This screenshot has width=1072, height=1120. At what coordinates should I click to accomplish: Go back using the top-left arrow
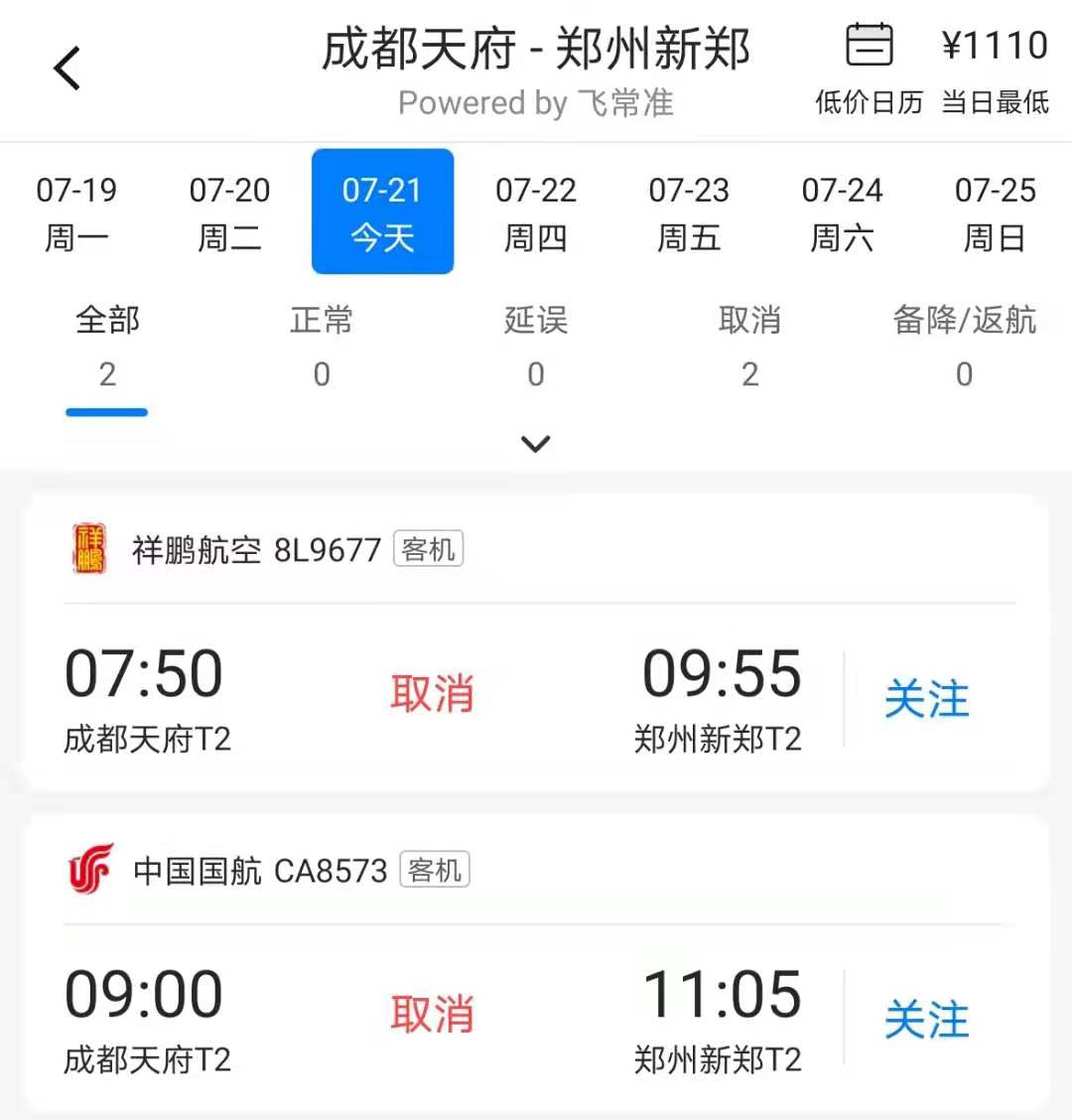point(67,69)
